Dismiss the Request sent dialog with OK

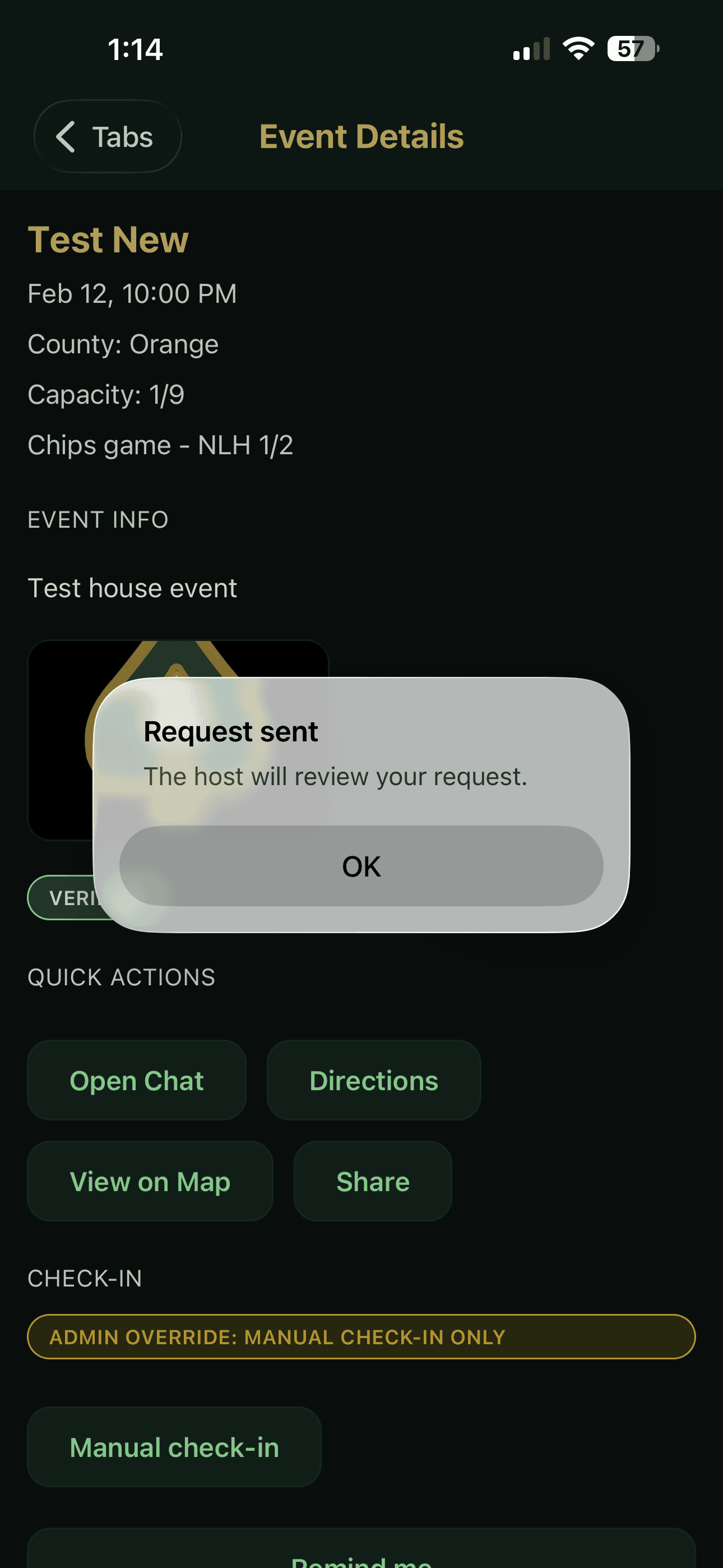coord(361,865)
